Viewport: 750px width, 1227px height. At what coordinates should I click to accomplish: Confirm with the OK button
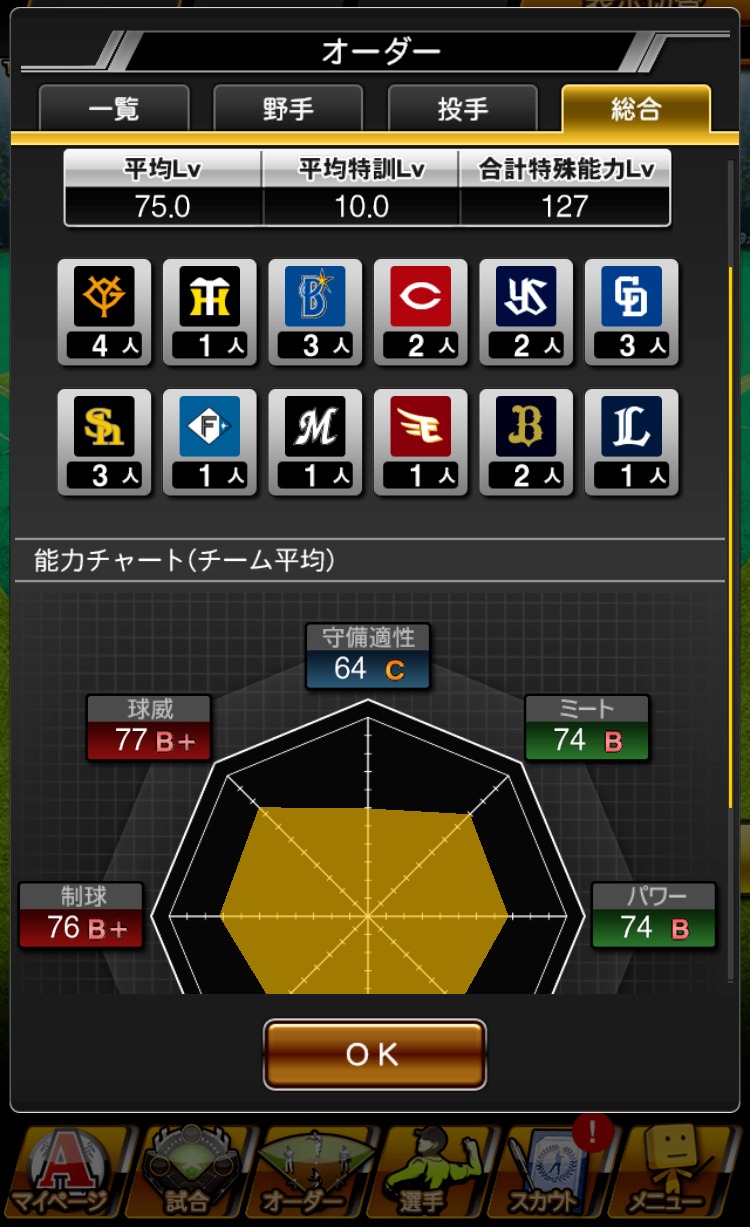(x=374, y=1054)
